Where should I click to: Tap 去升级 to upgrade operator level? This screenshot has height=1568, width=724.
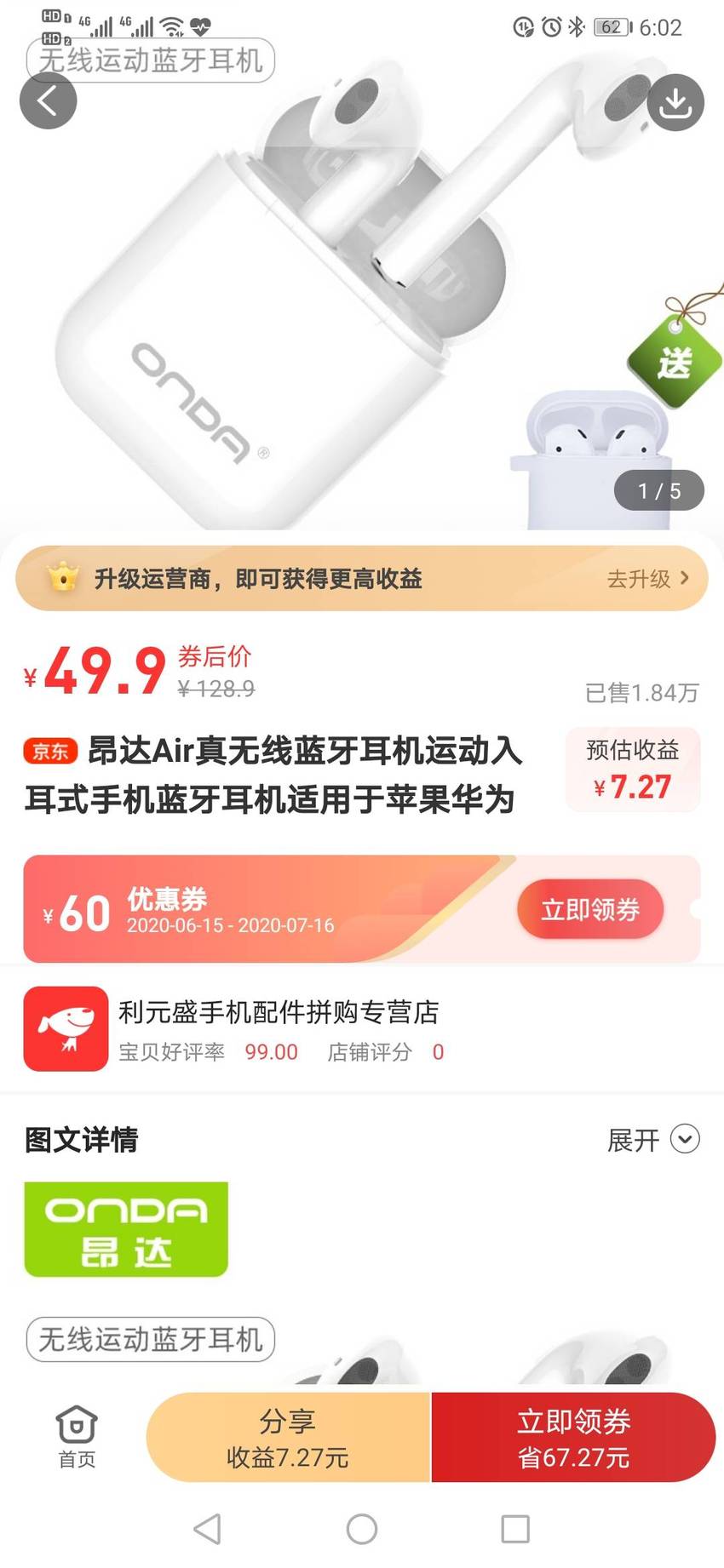pos(648,579)
